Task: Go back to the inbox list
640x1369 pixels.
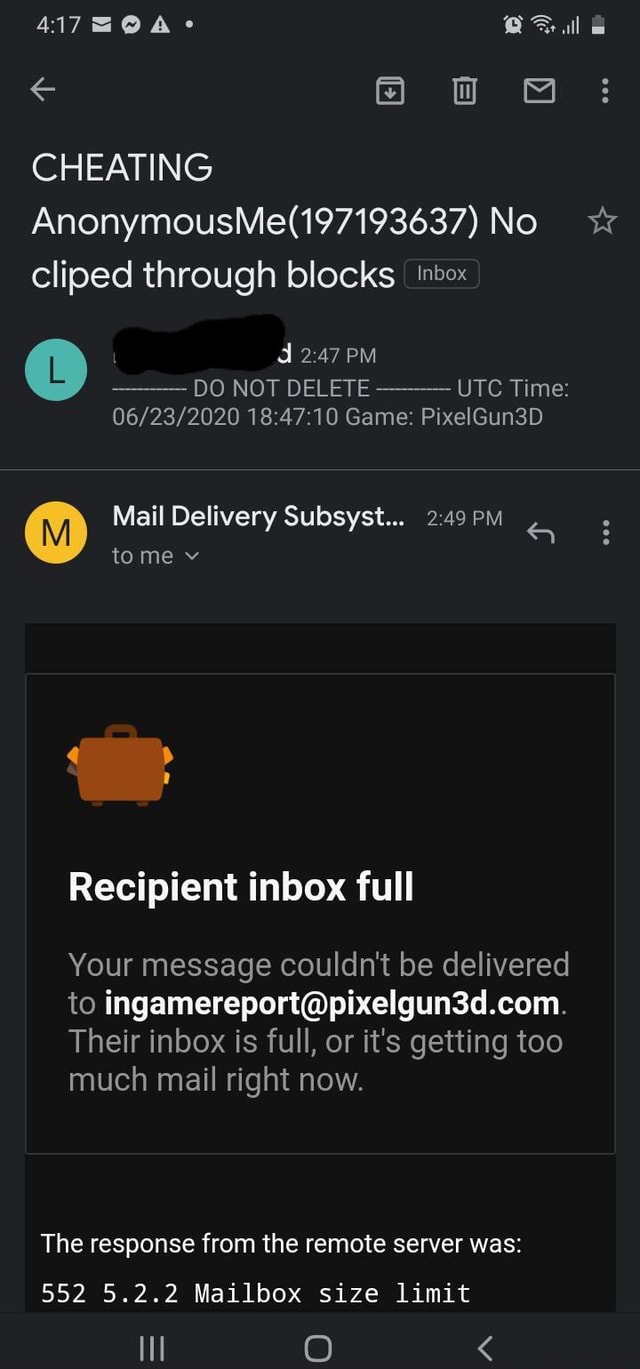Action: click(x=43, y=91)
